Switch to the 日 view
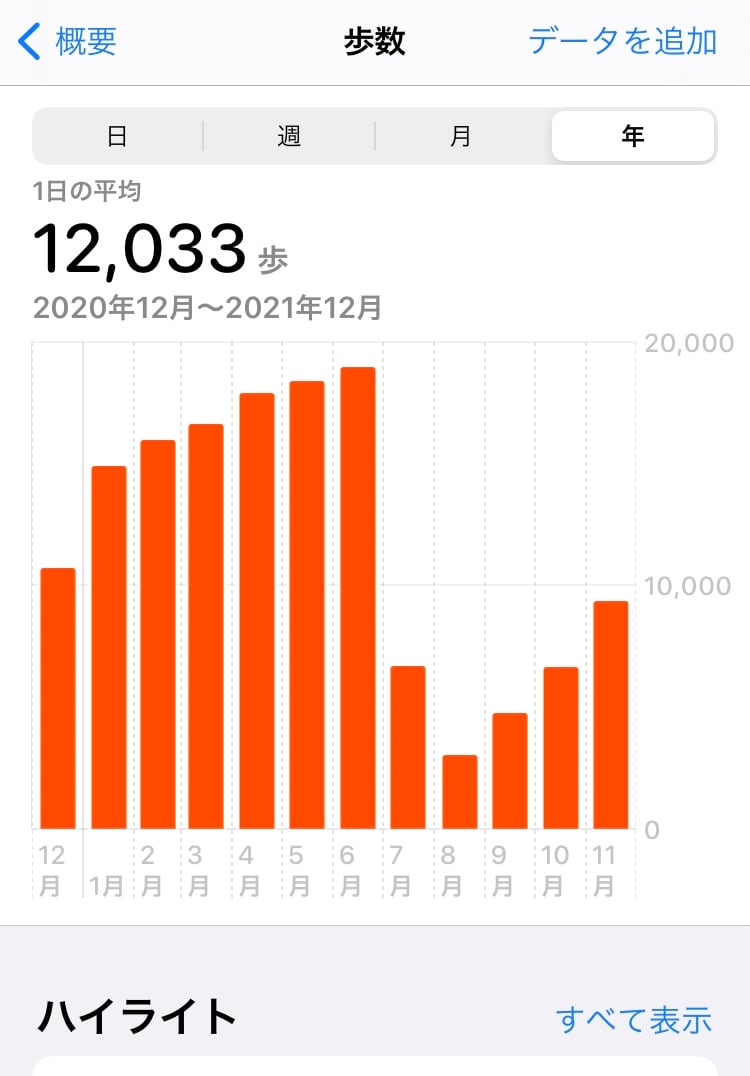 [117, 136]
